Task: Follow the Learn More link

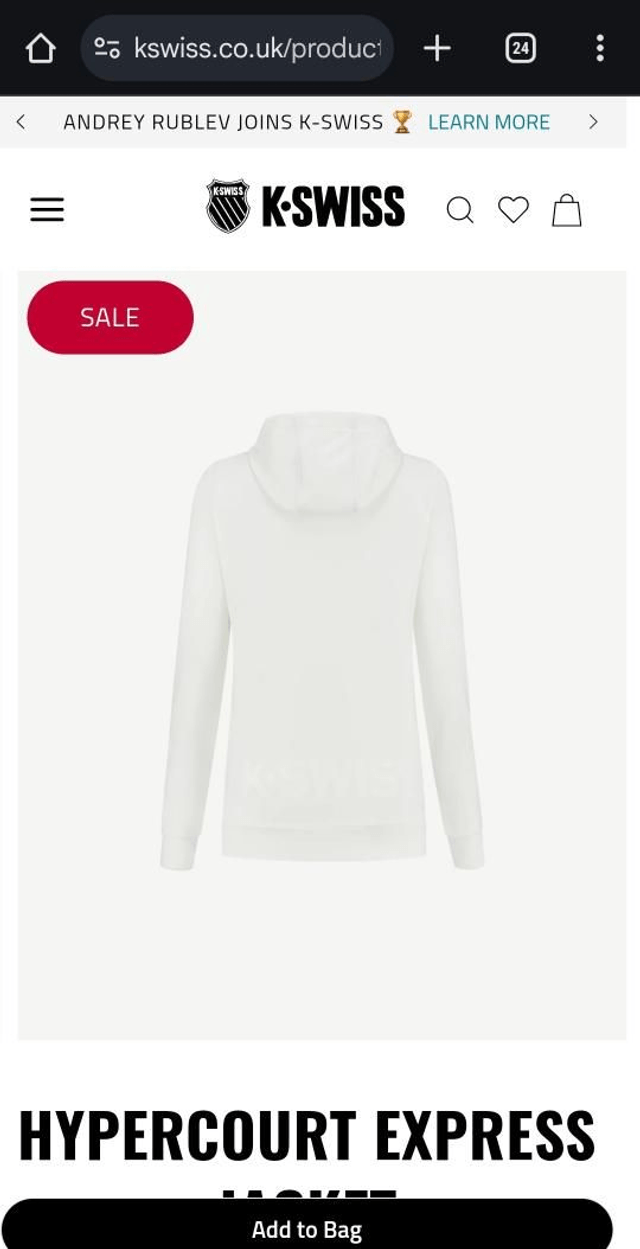Action: click(488, 122)
